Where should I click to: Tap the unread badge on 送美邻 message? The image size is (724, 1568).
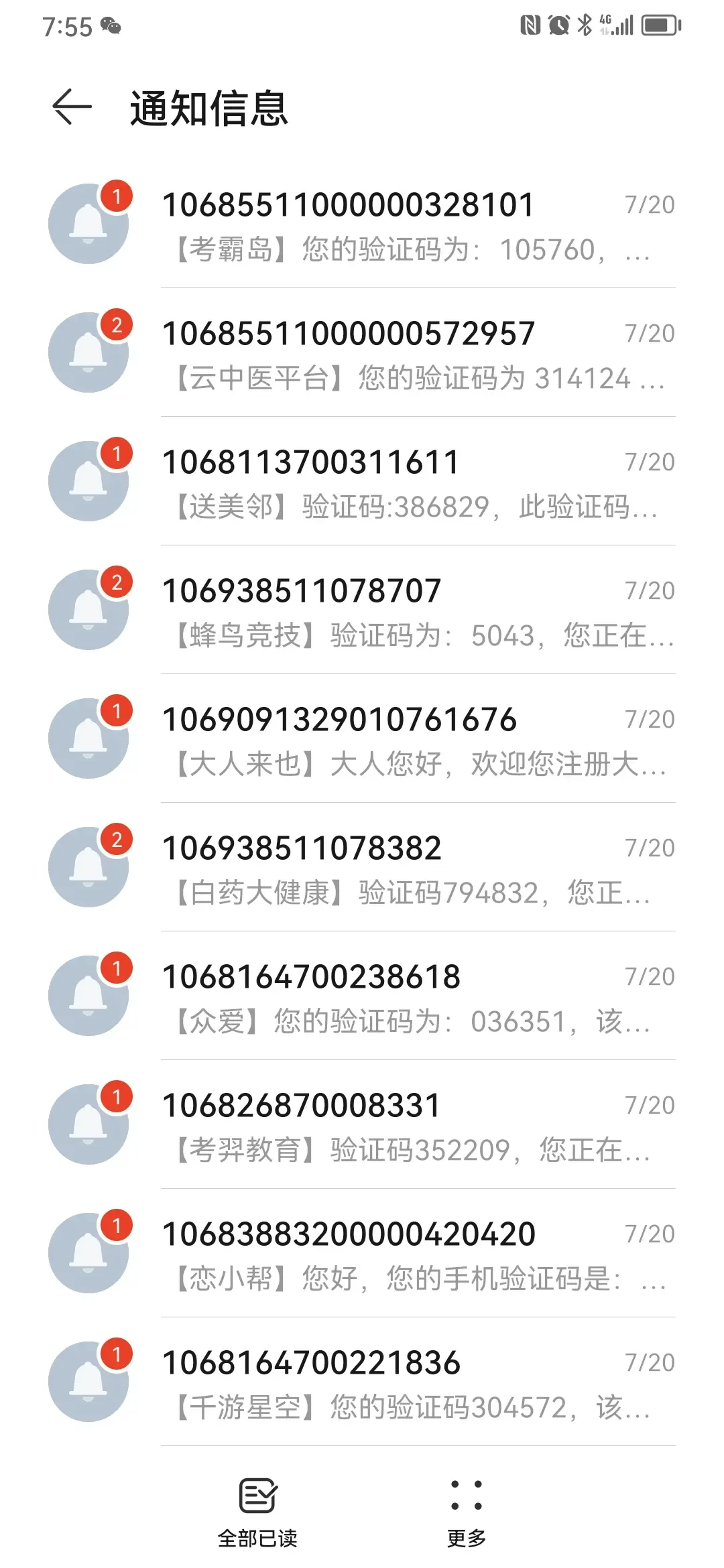click(x=116, y=452)
